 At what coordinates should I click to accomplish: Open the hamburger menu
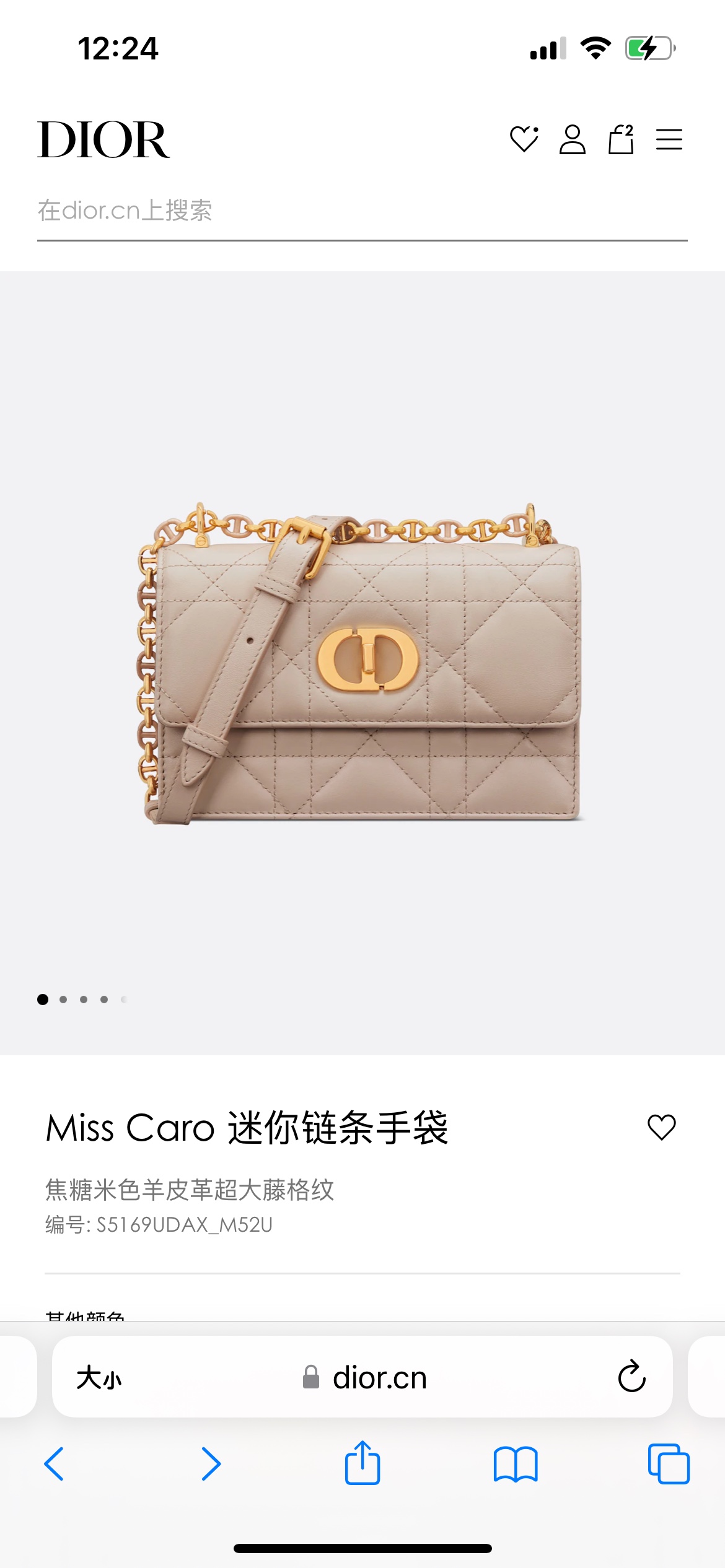[x=669, y=139]
